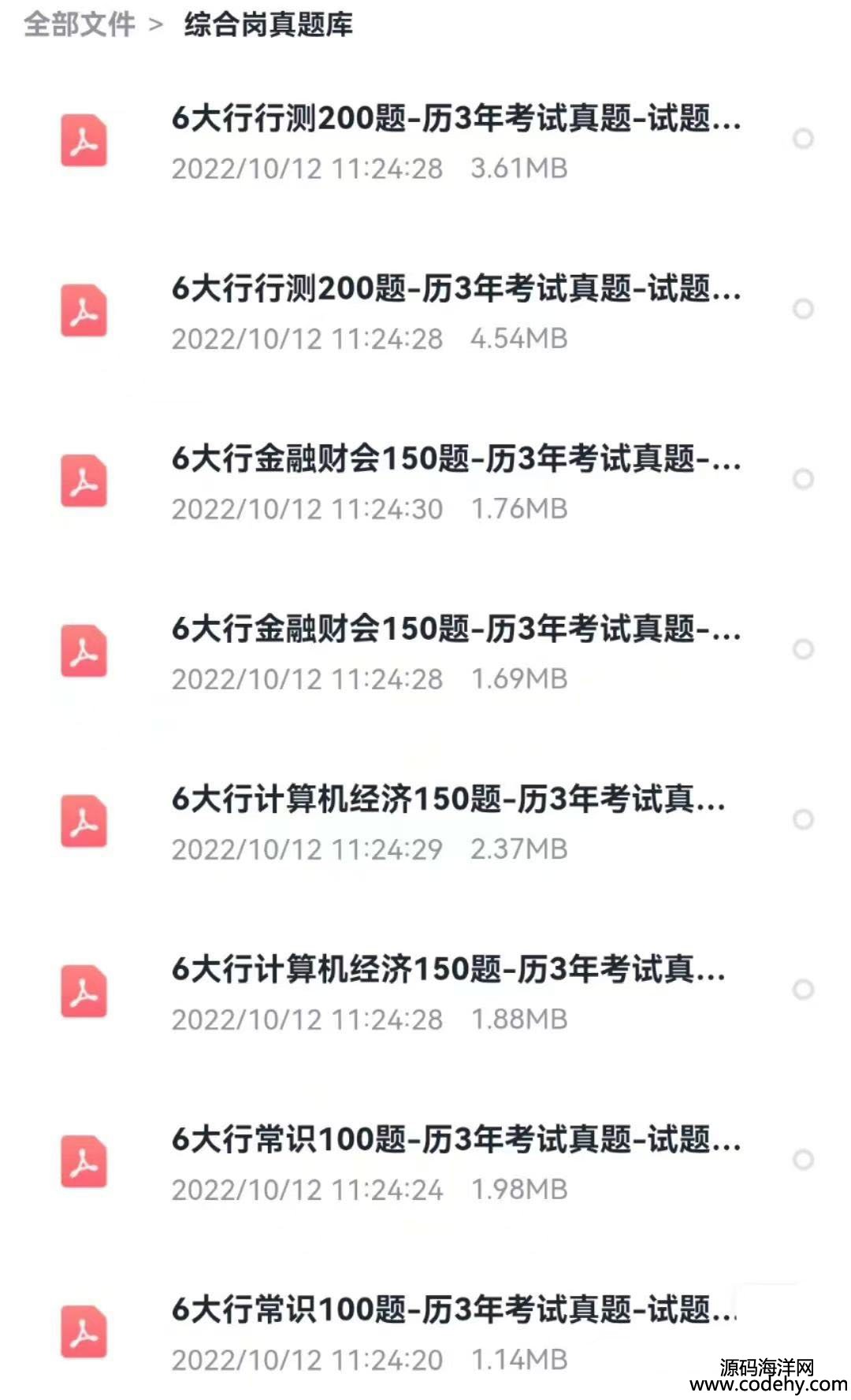Open 6大行常识100题 file sized 1.14MB
851x1400 pixels.
[453, 1310]
